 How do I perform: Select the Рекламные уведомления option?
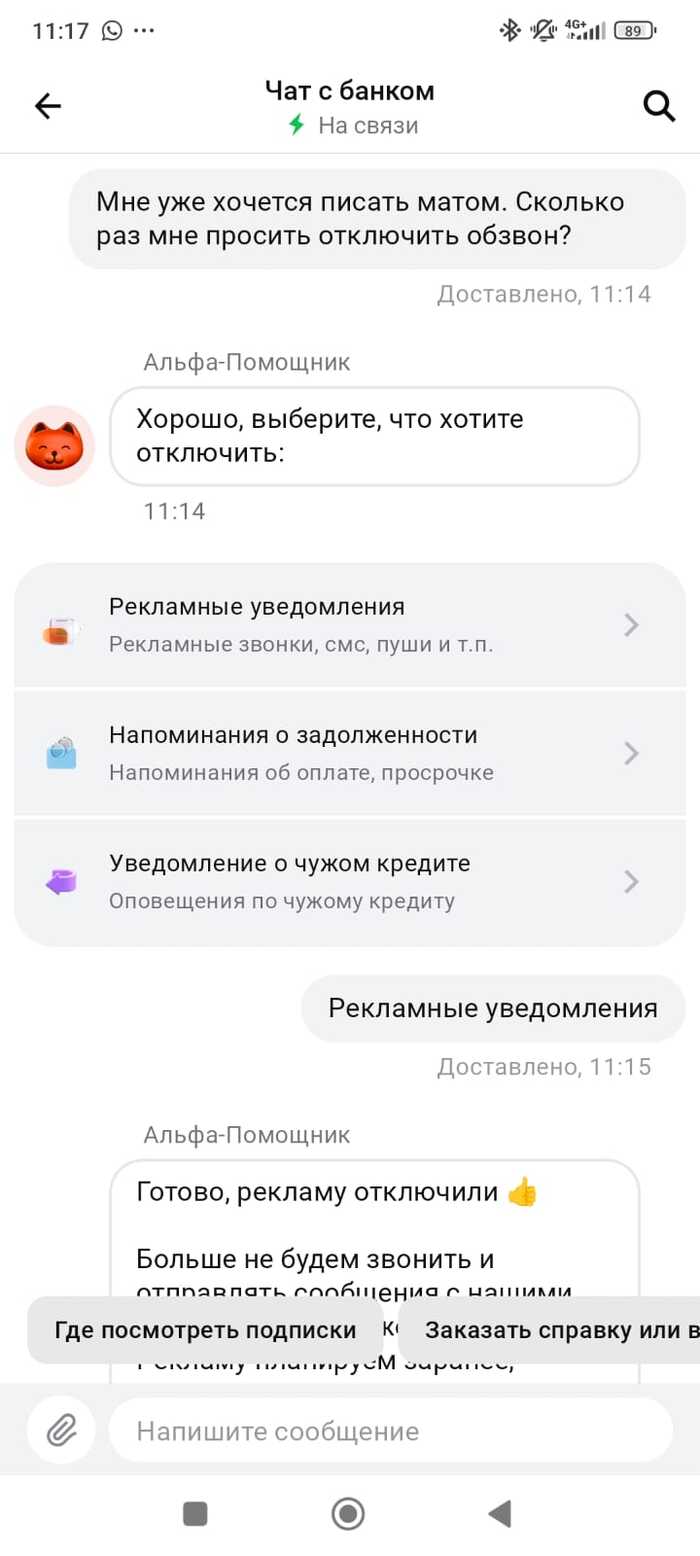[349, 625]
